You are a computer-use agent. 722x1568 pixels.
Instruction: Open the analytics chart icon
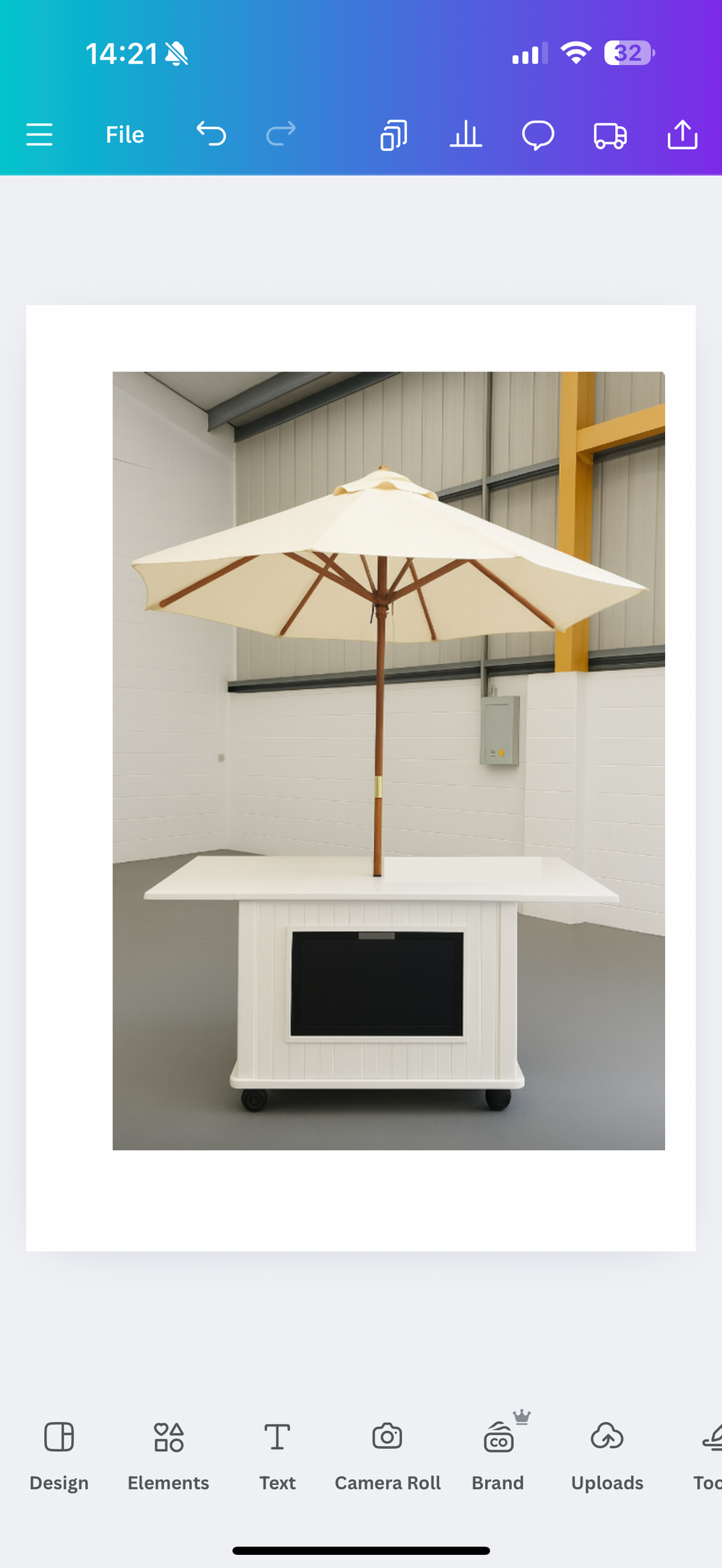tap(466, 134)
